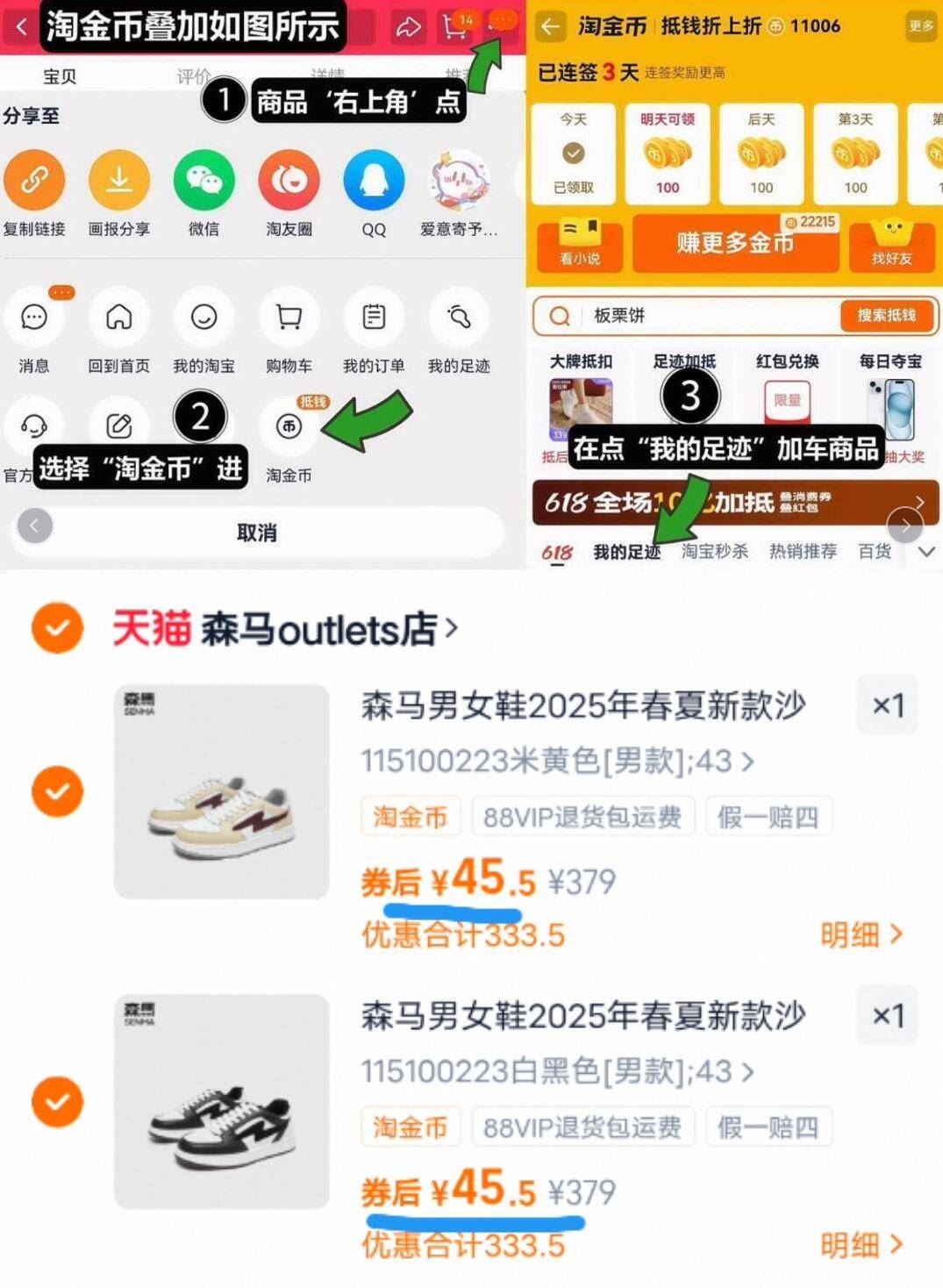Open 明细 for the first sneaker's discounts

[x=862, y=935]
